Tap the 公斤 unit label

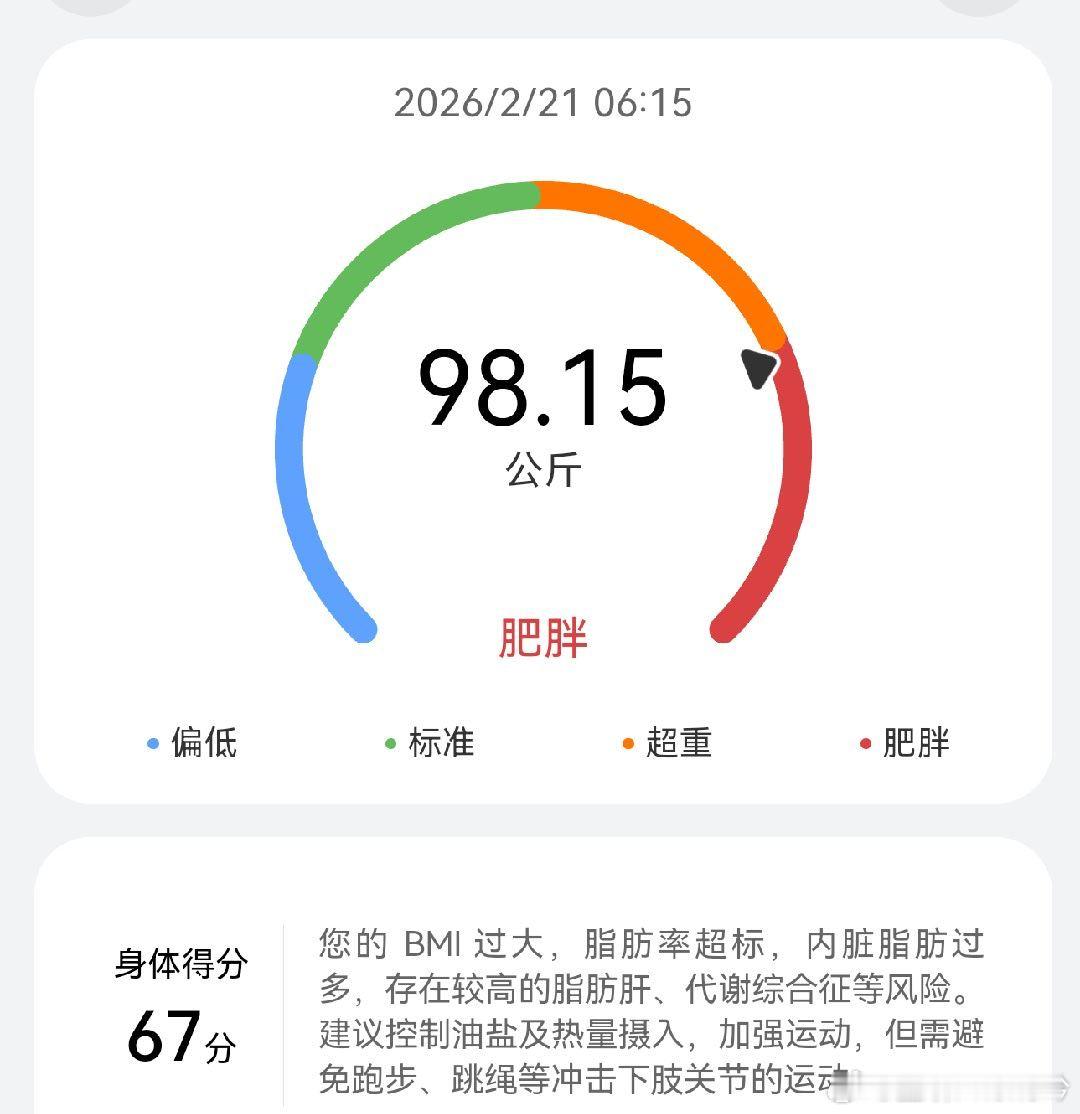click(541, 468)
